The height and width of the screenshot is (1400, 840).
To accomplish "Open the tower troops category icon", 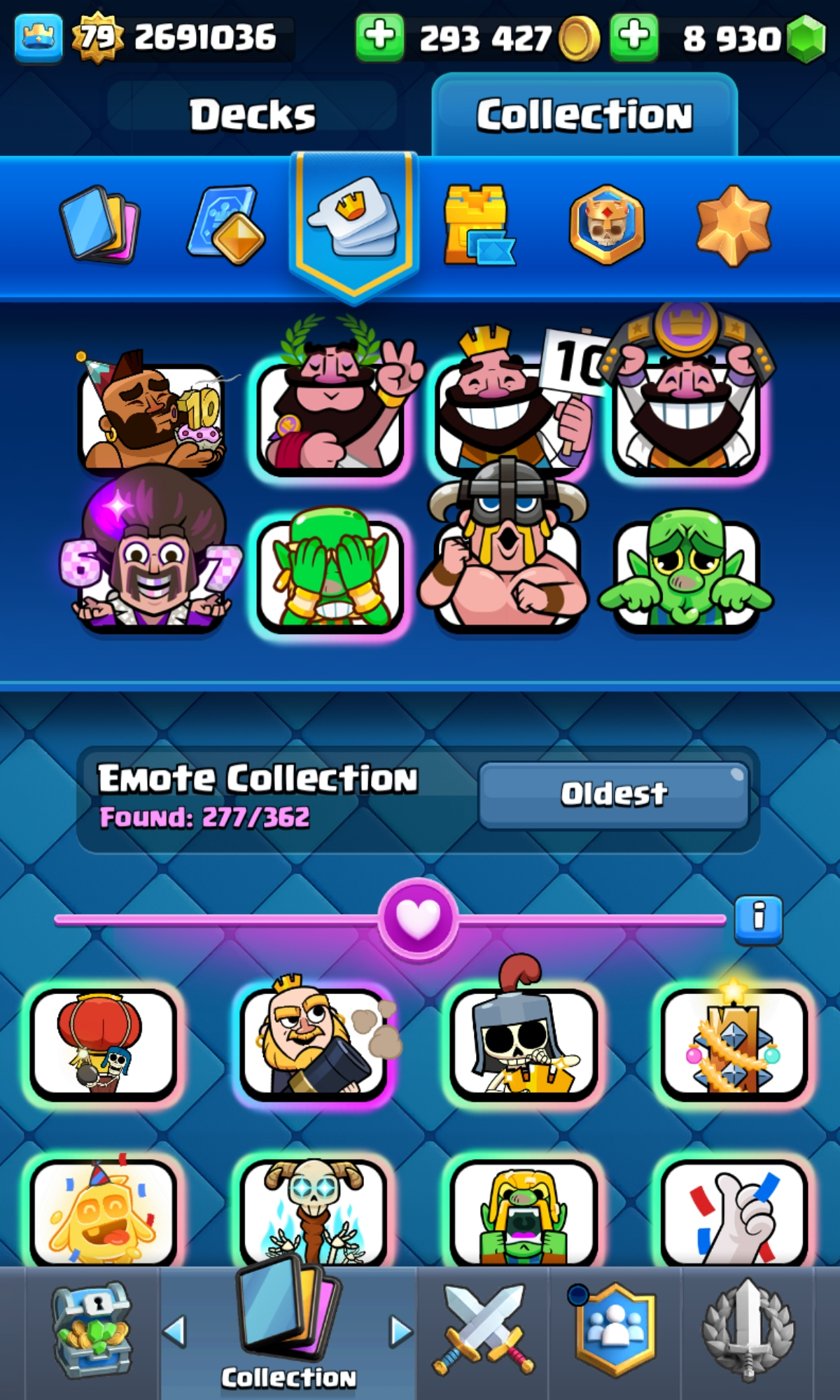I will click(479, 225).
